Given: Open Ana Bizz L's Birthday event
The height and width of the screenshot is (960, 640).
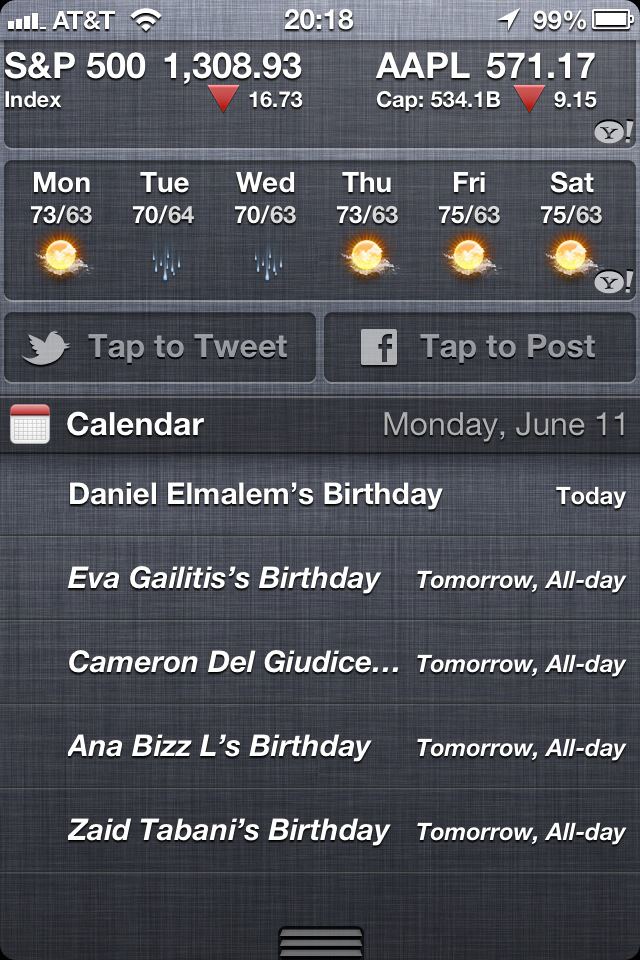Looking at the screenshot, I should [x=320, y=746].
